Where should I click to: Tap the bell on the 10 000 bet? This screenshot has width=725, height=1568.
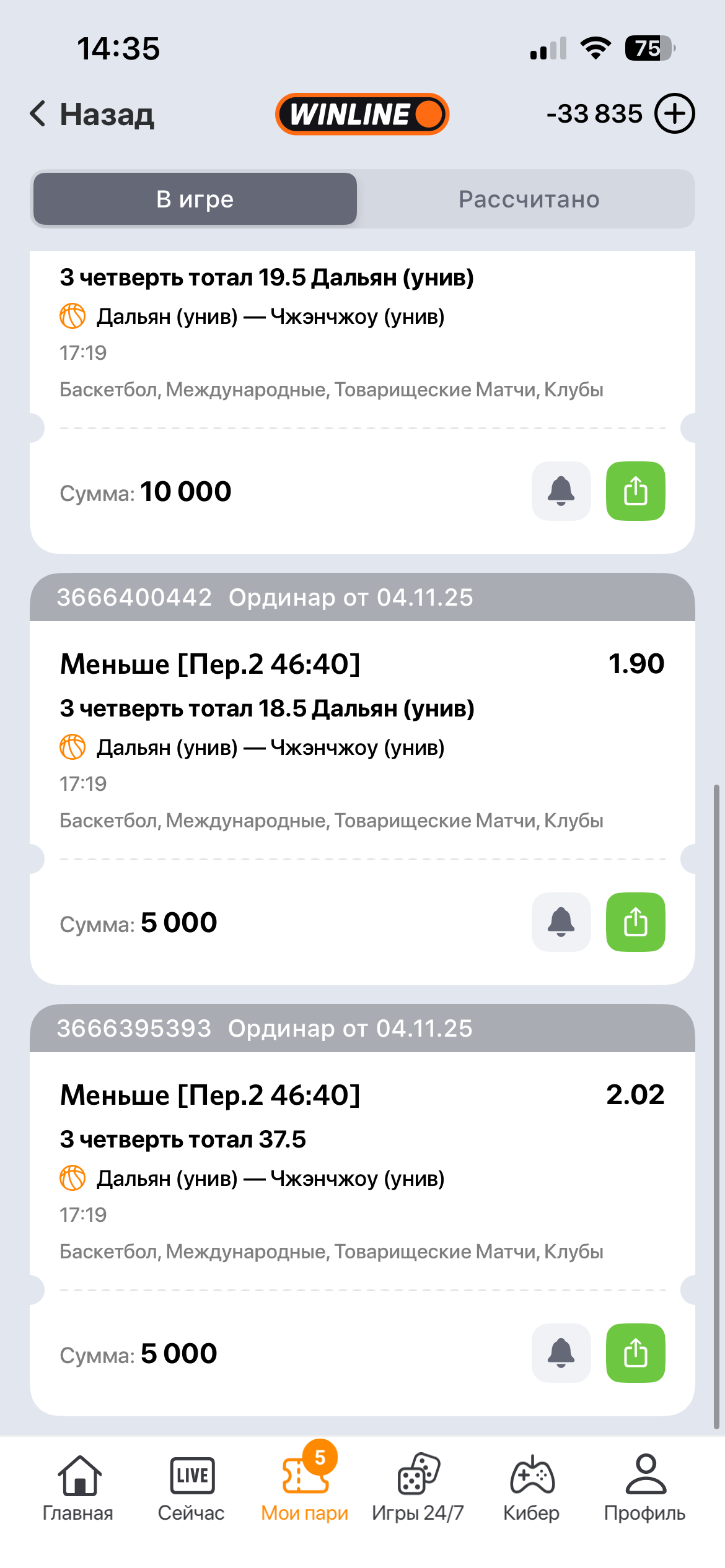pyautogui.click(x=561, y=491)
